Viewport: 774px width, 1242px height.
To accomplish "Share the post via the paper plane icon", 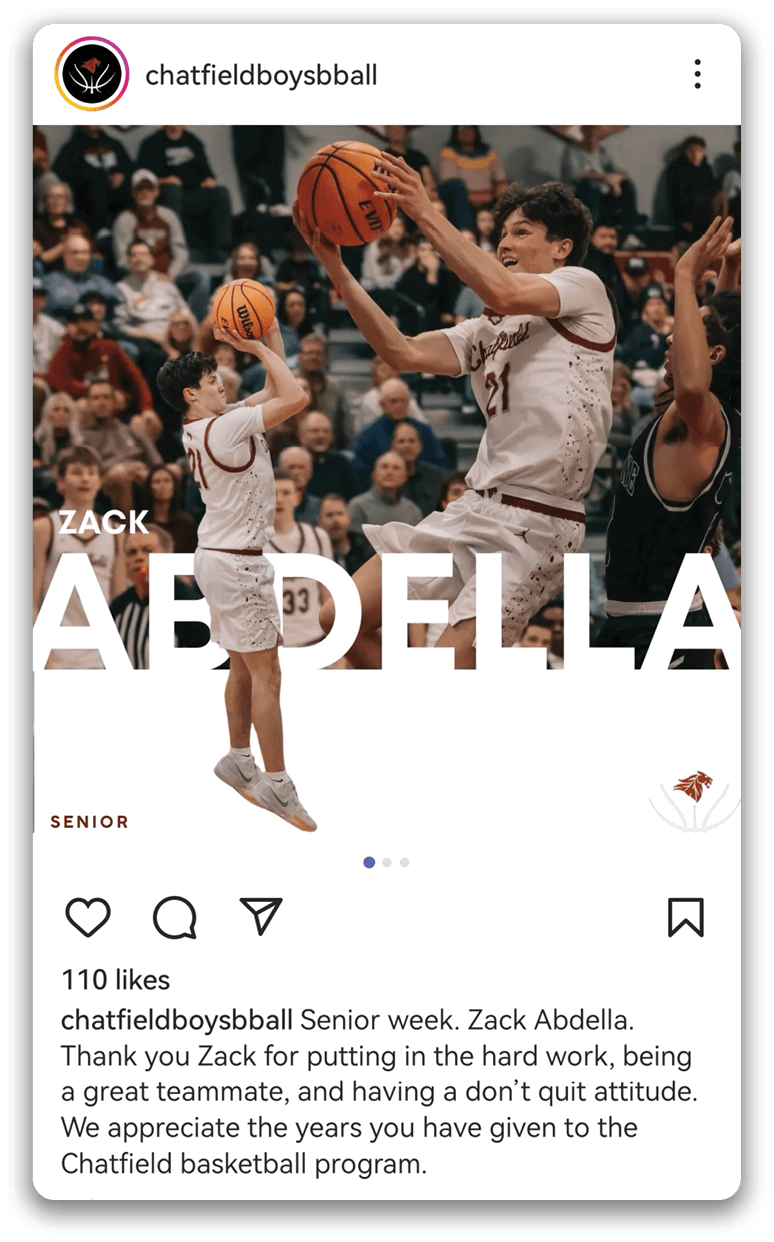I will [261, 916].
